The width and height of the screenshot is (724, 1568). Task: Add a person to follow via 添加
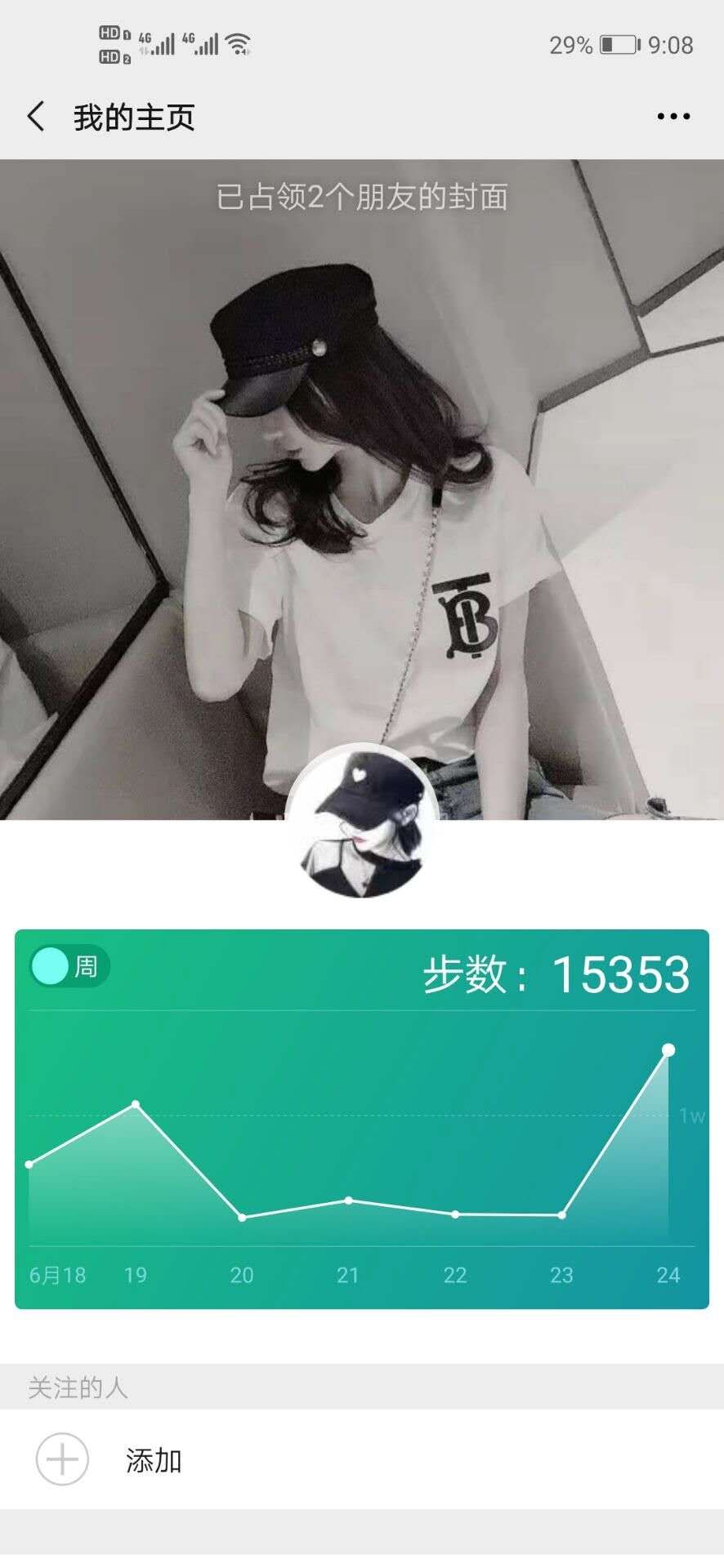[62, 1459]
